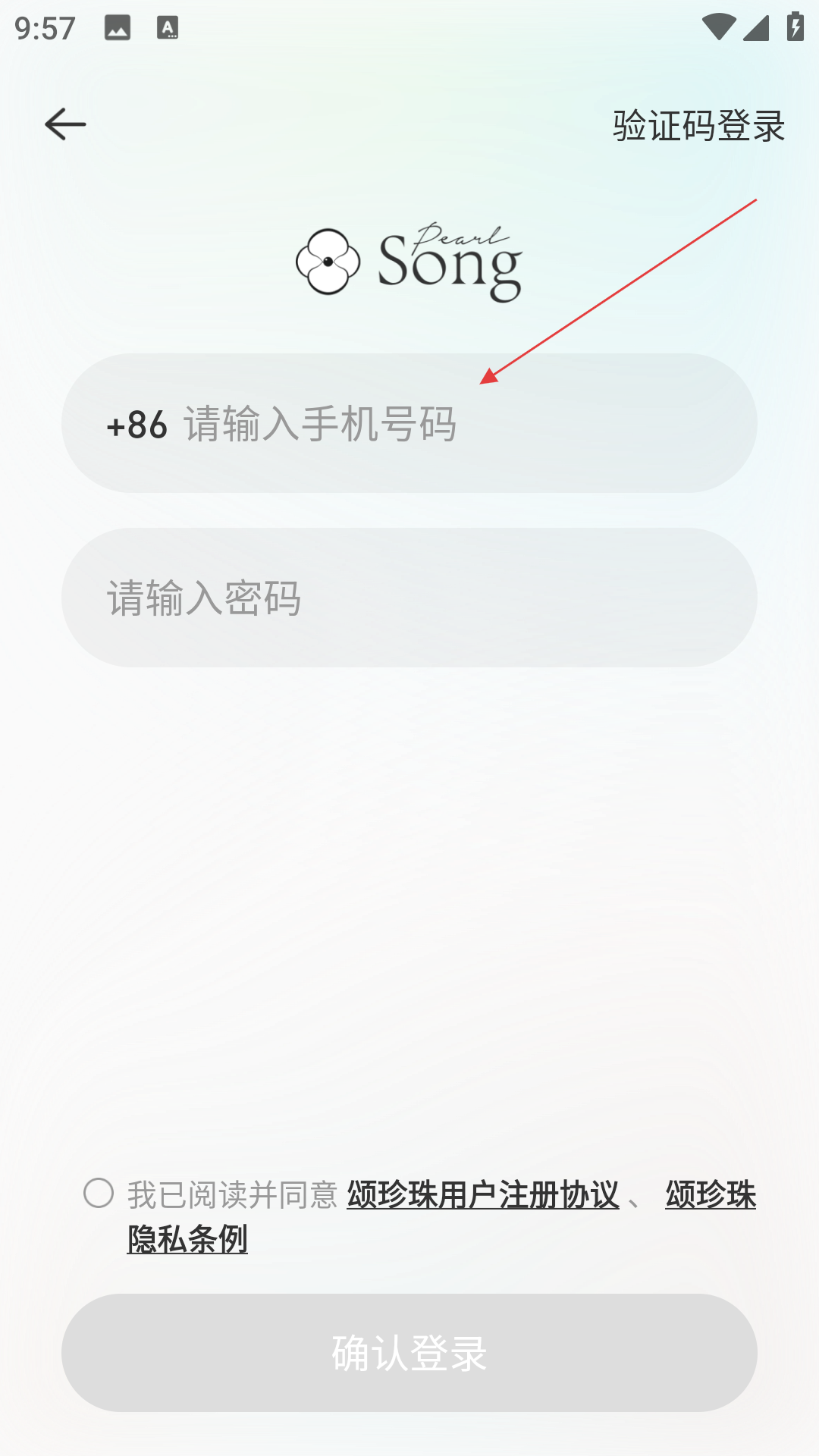Open 颂珍珠用户注册协议 link
819x1456 pixels.
(483, 1194)
